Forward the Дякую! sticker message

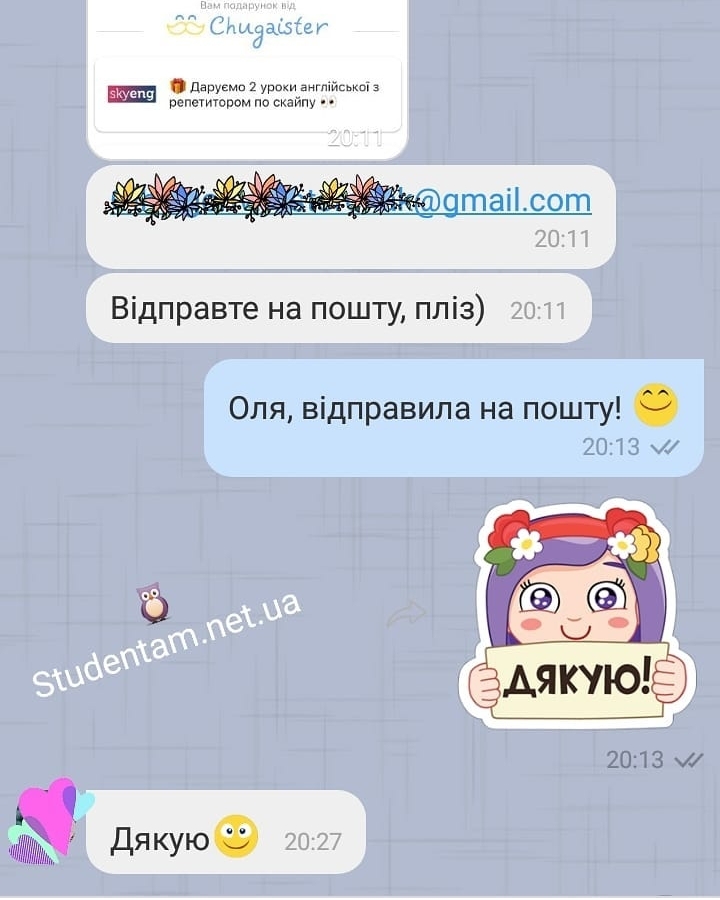(406, 614)
